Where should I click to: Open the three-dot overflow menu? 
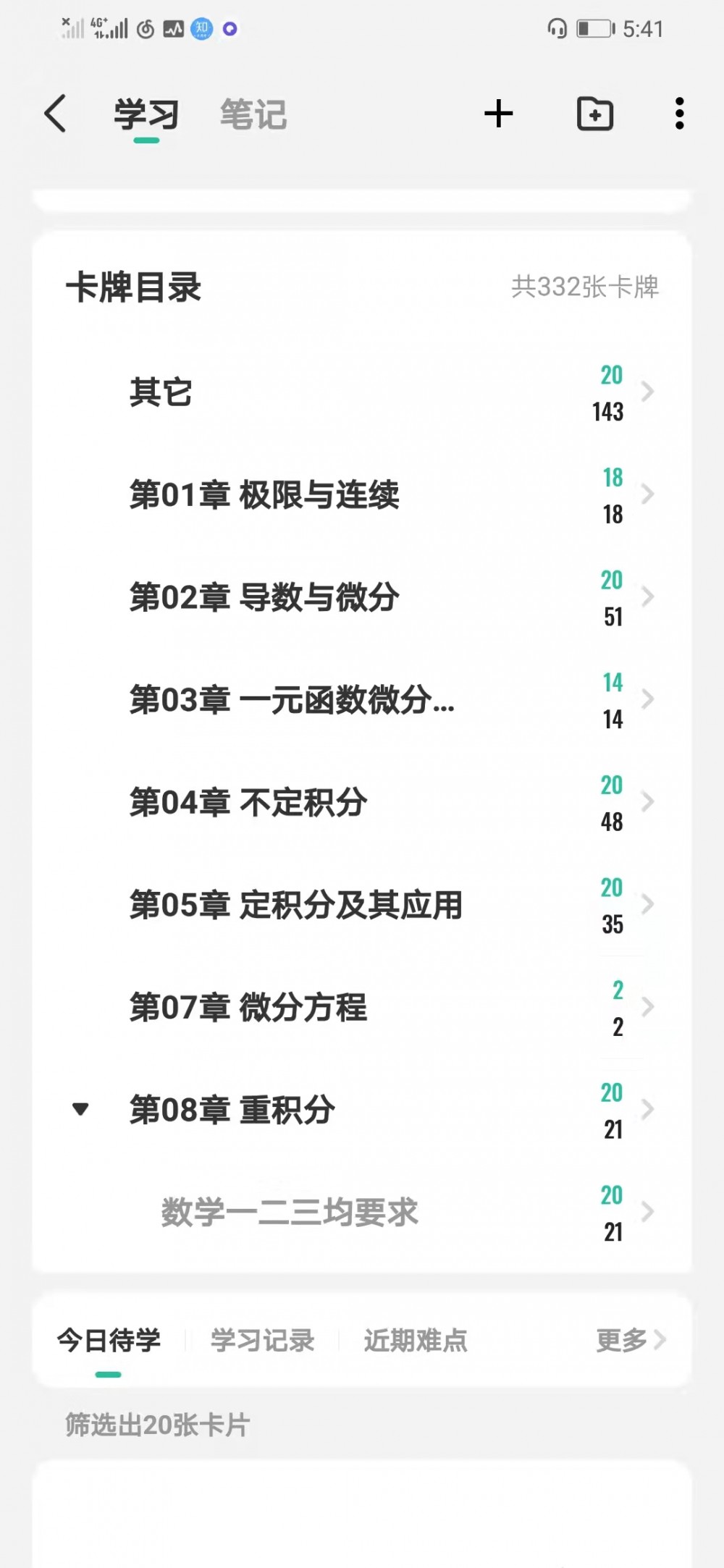(x=679, y=114)
